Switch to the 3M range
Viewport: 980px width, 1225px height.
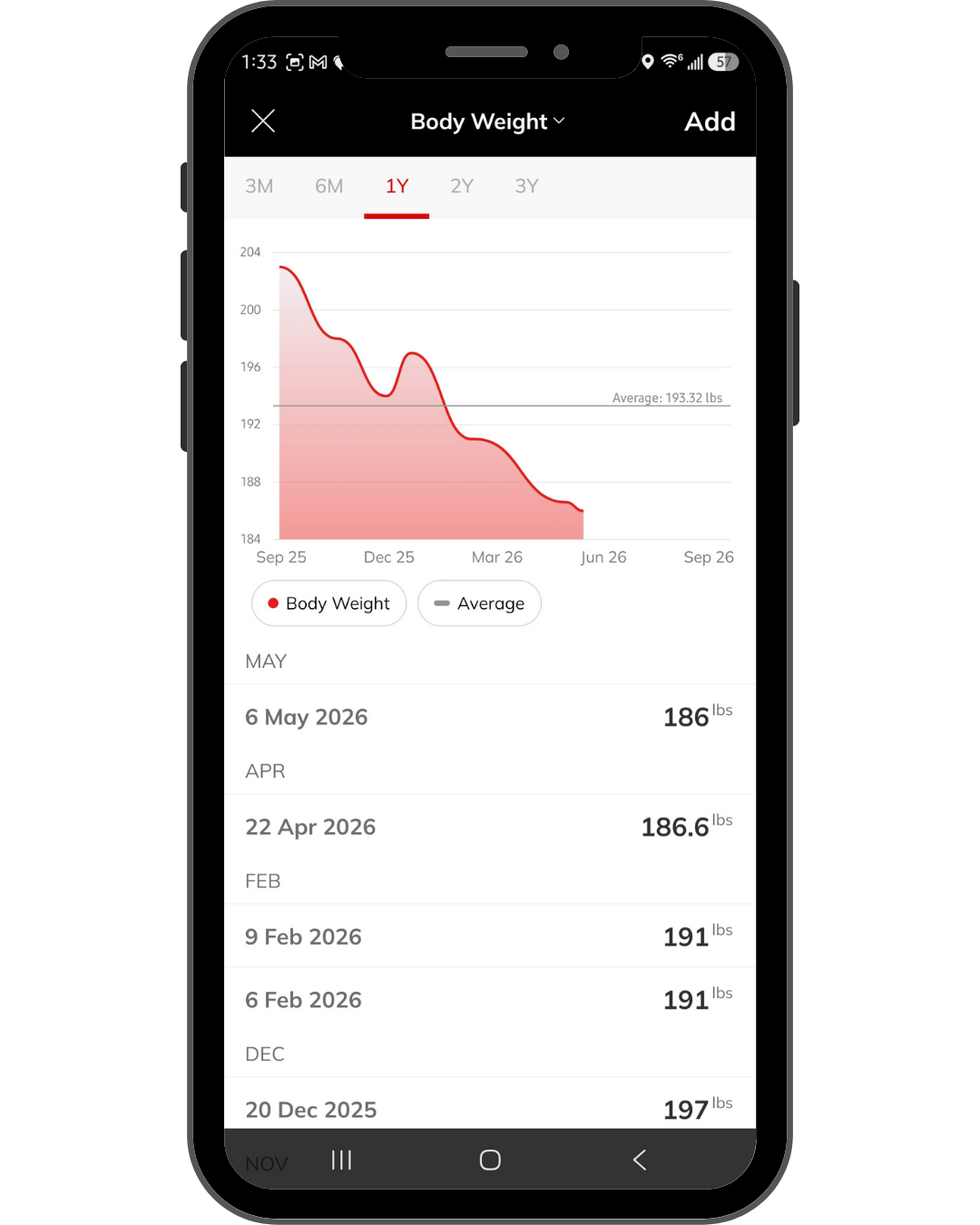[260, 186]
